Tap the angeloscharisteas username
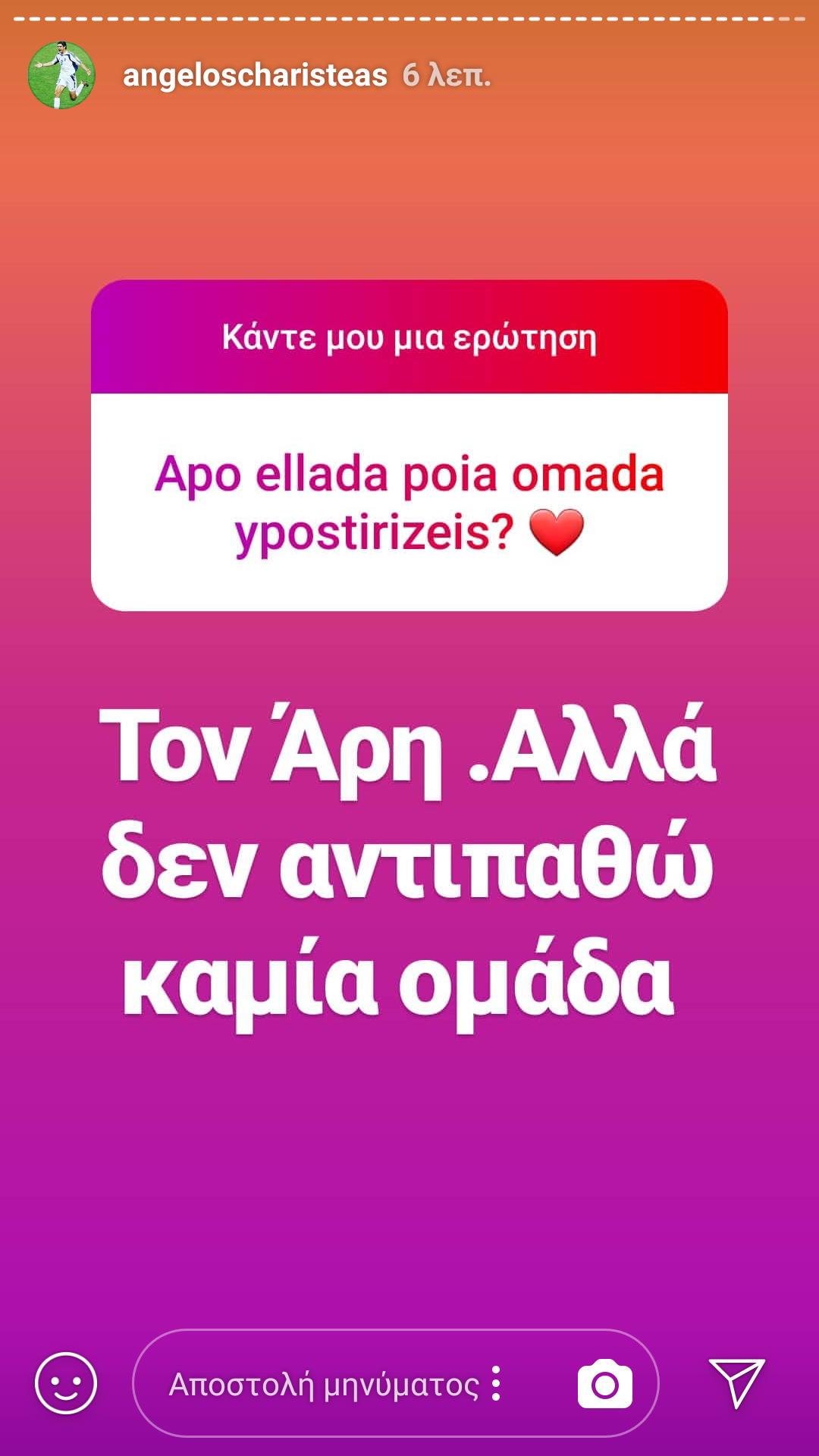This screenshot has height=1456, width=819. pyautogui.click(x=255, y=75)
